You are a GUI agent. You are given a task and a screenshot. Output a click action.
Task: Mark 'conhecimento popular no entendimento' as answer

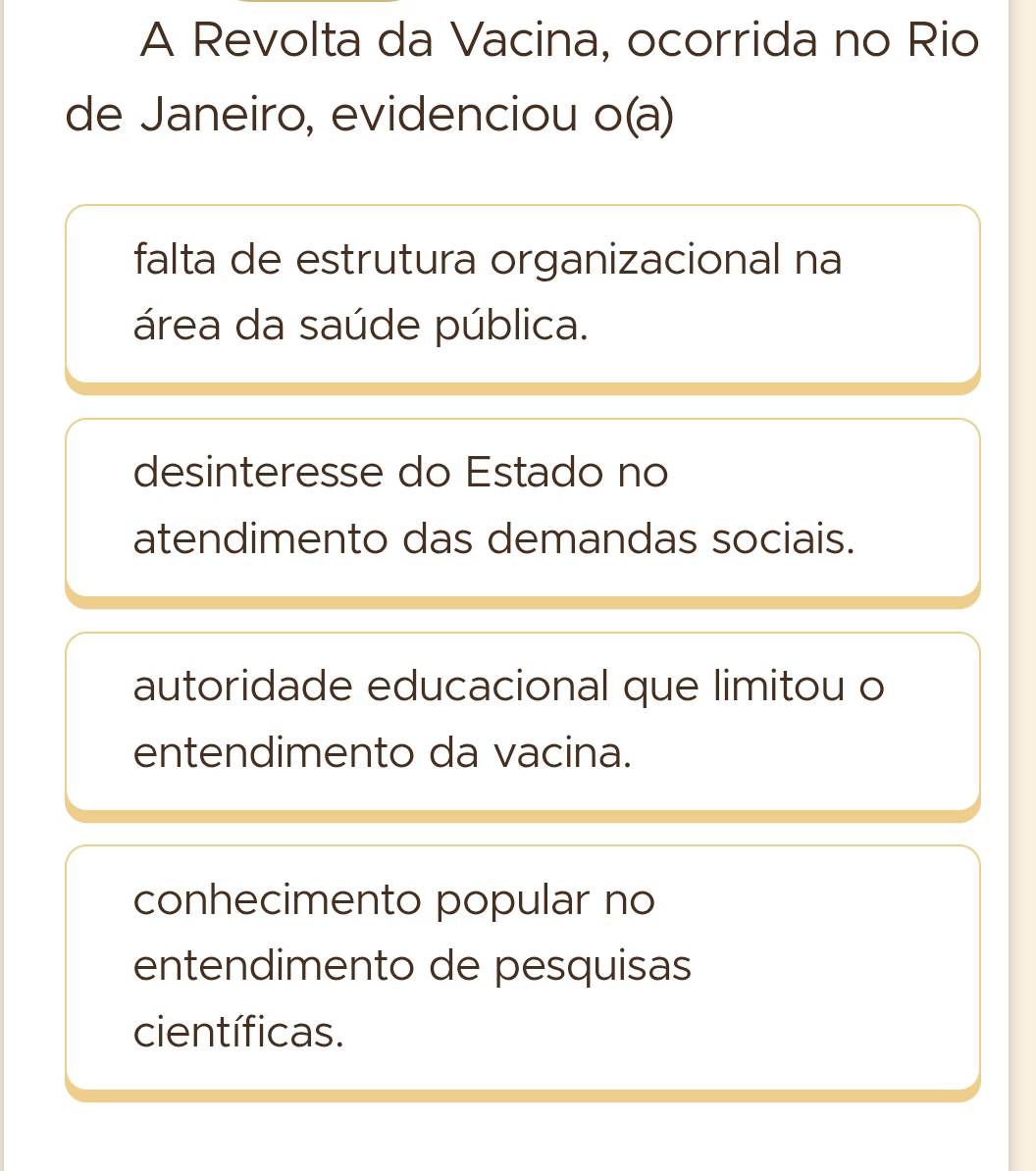[522, 967]
